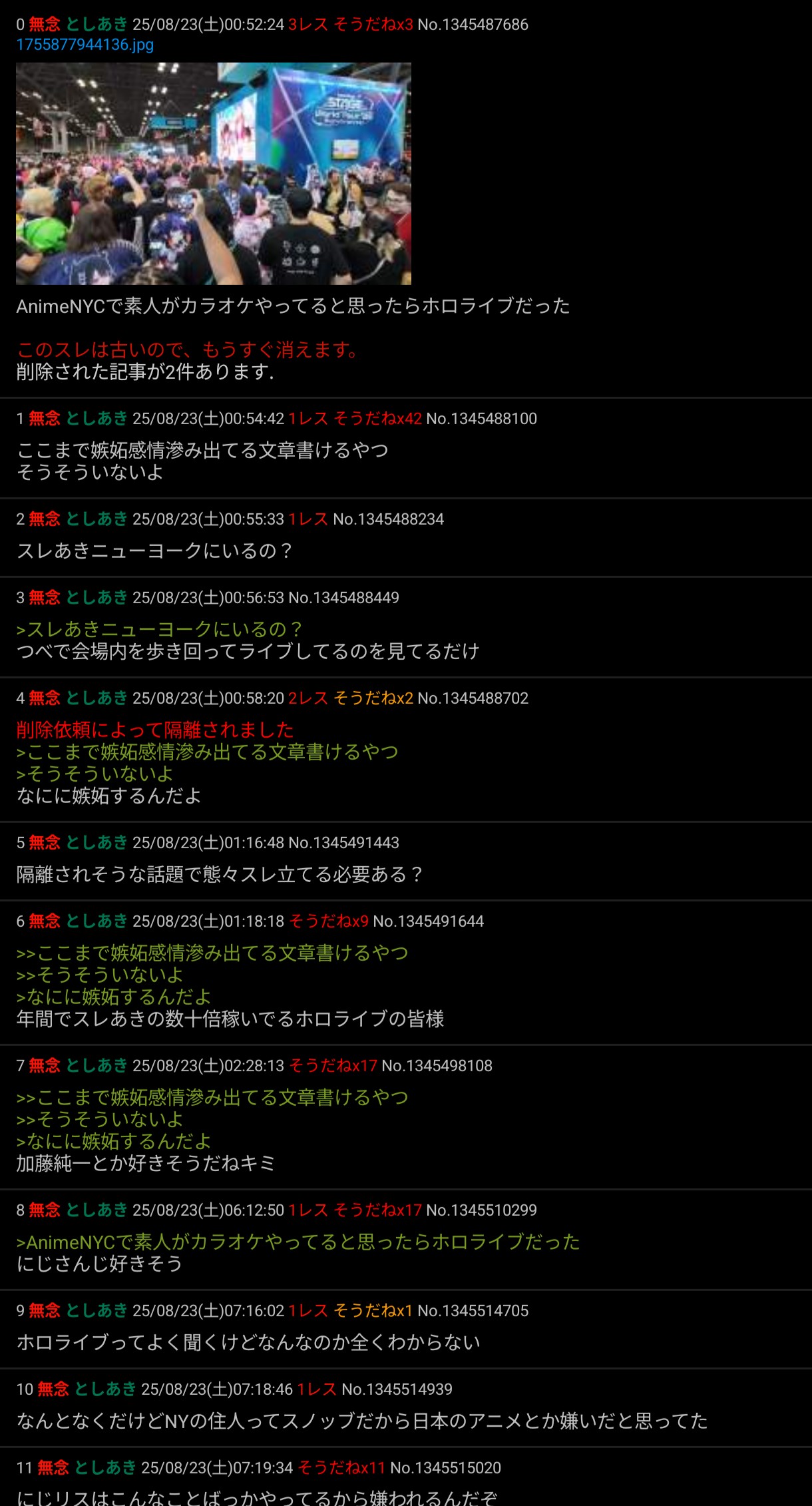Tap そうだねx42 on post 1
The width and height of the screenshot is (812, 1506).
click(377, 419)
